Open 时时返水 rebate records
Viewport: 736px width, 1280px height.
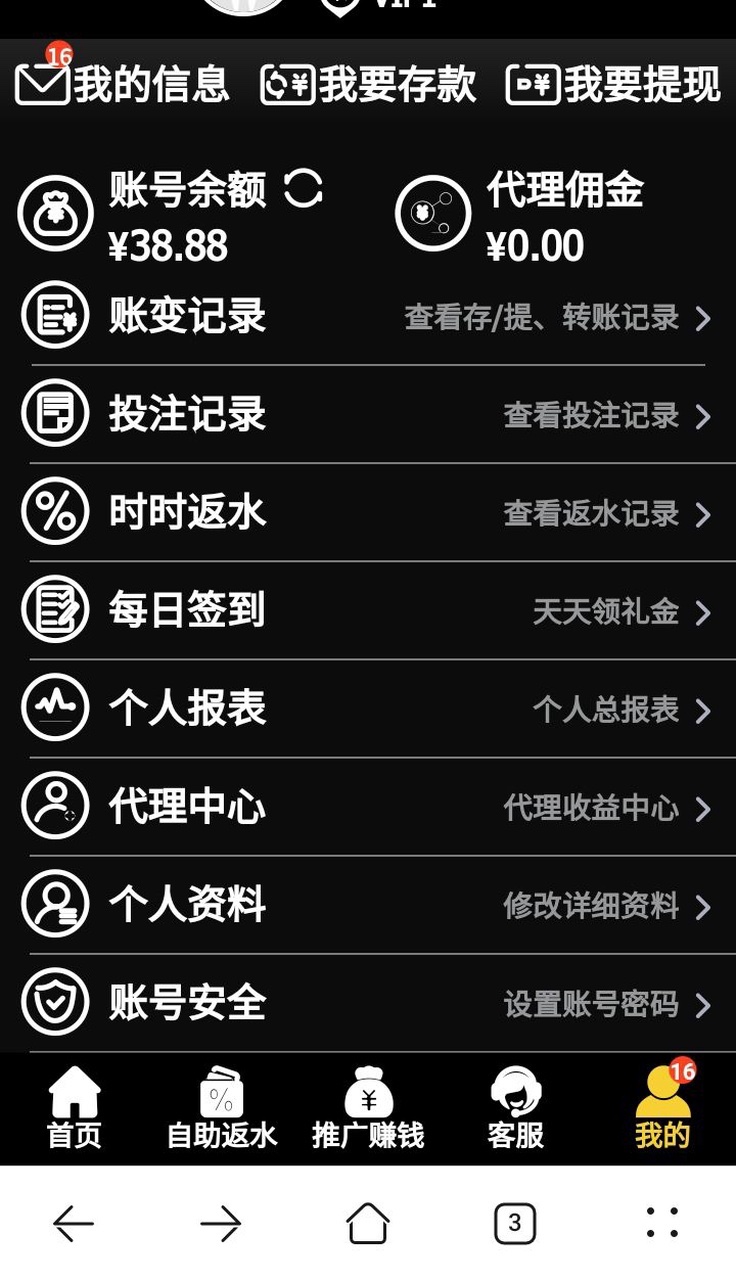[367, 512]
